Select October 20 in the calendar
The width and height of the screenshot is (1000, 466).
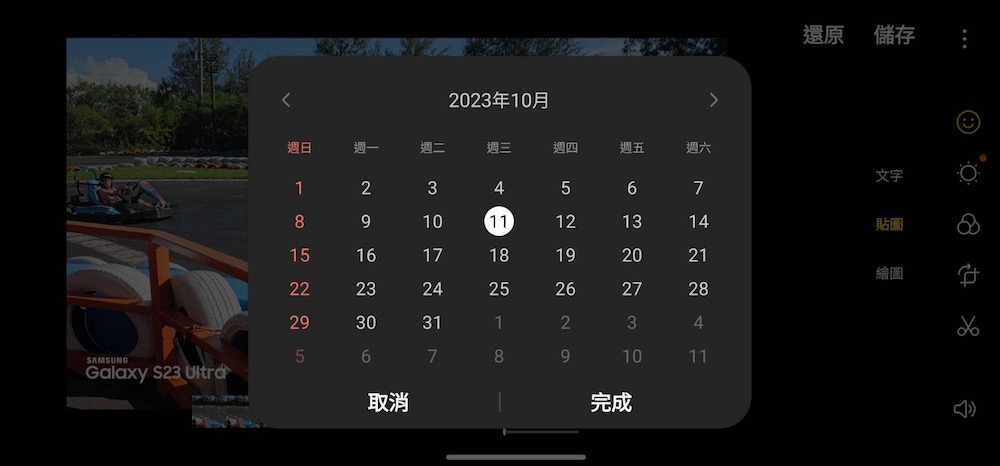632,255
